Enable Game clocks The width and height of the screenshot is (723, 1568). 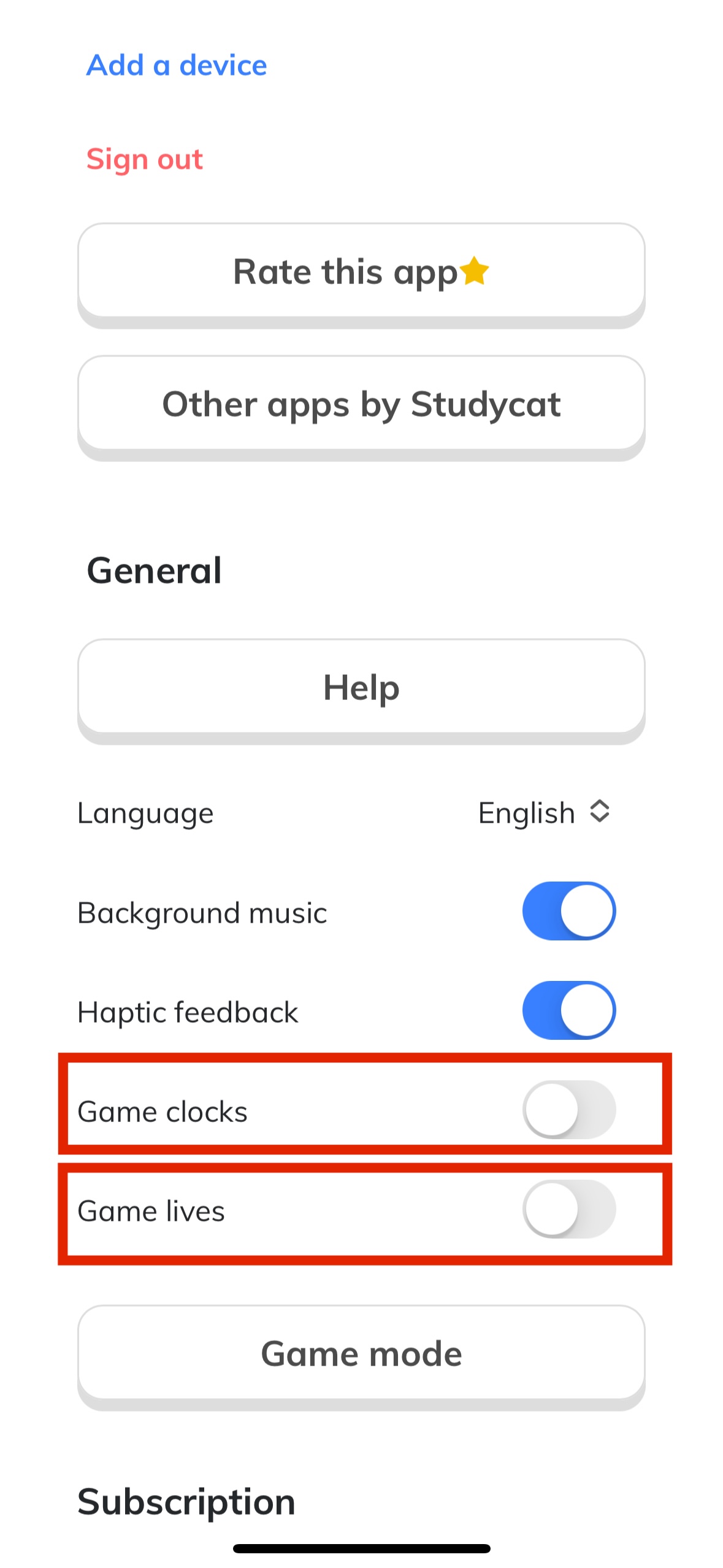coord(568,1110)
